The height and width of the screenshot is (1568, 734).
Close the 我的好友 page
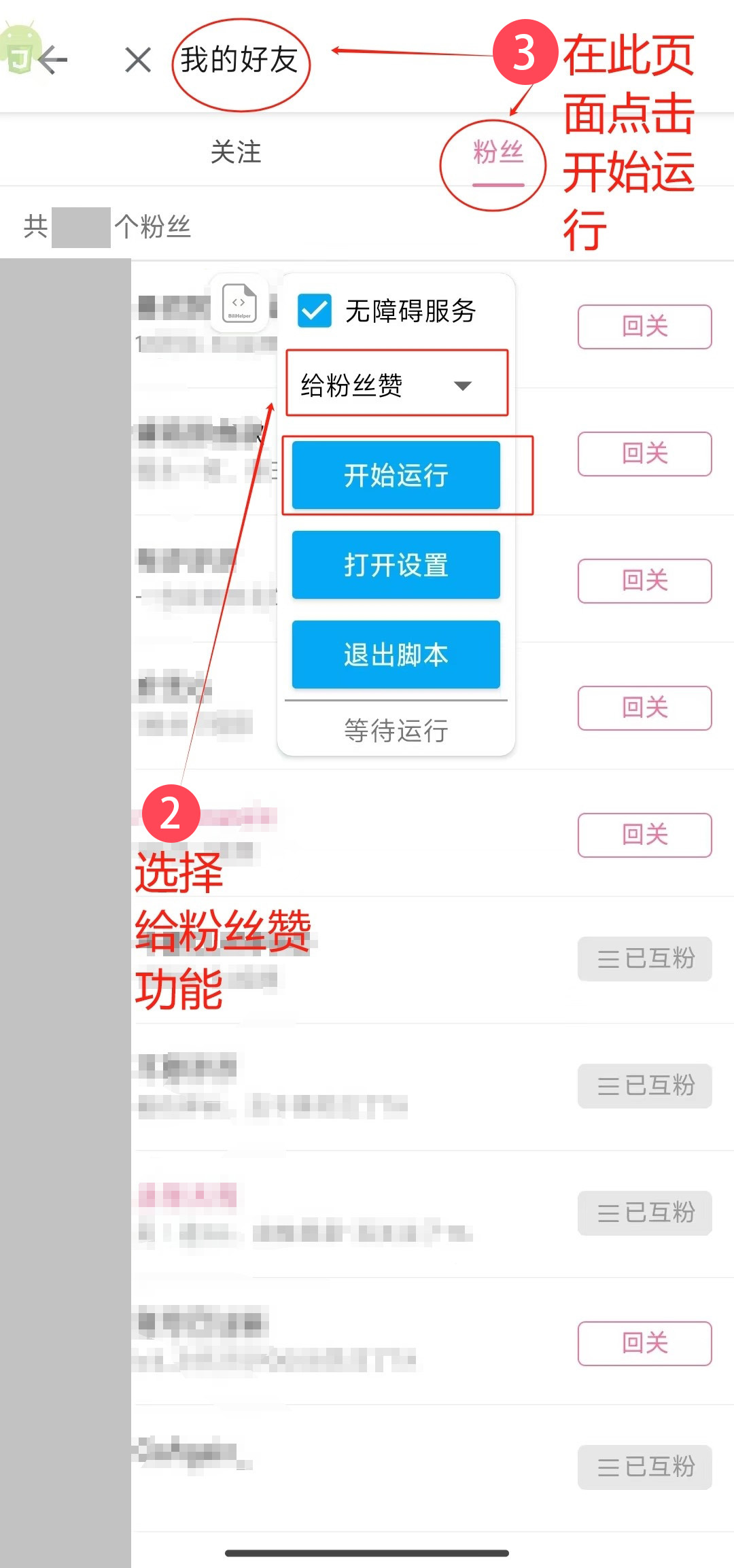(x=138, y=60)
